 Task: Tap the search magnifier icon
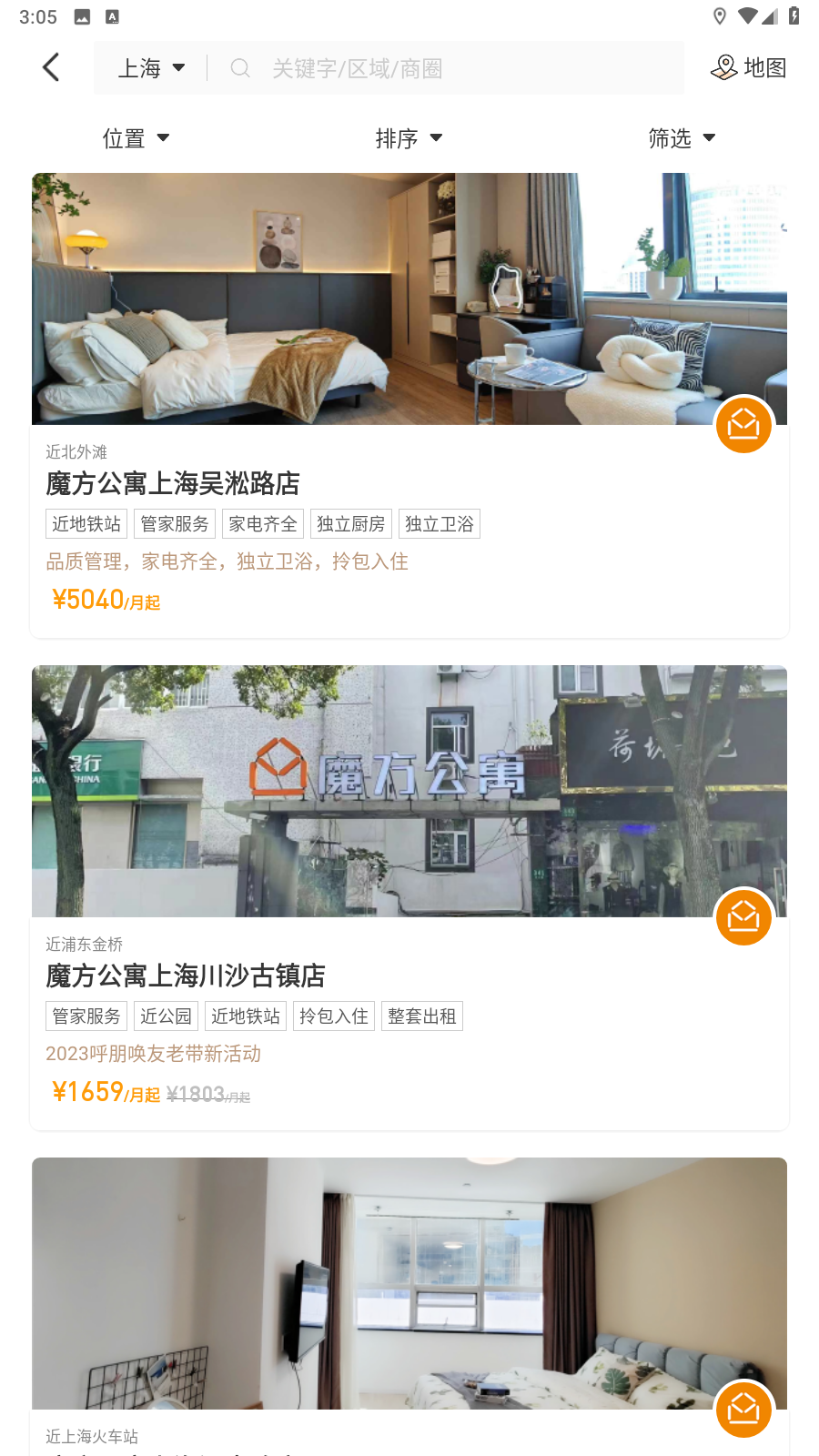pos(239,67)
